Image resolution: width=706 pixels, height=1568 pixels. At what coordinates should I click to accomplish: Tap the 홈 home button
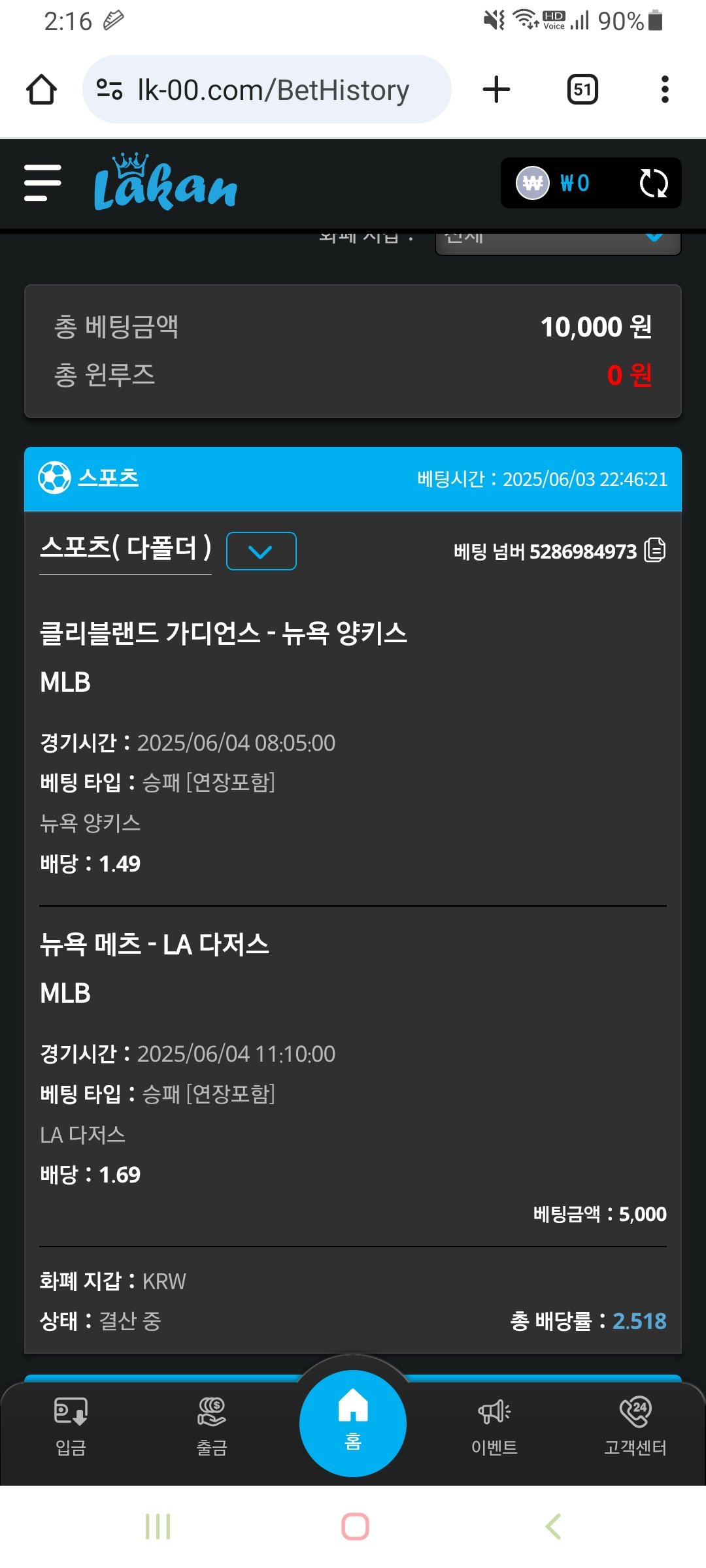(353, 1422)
